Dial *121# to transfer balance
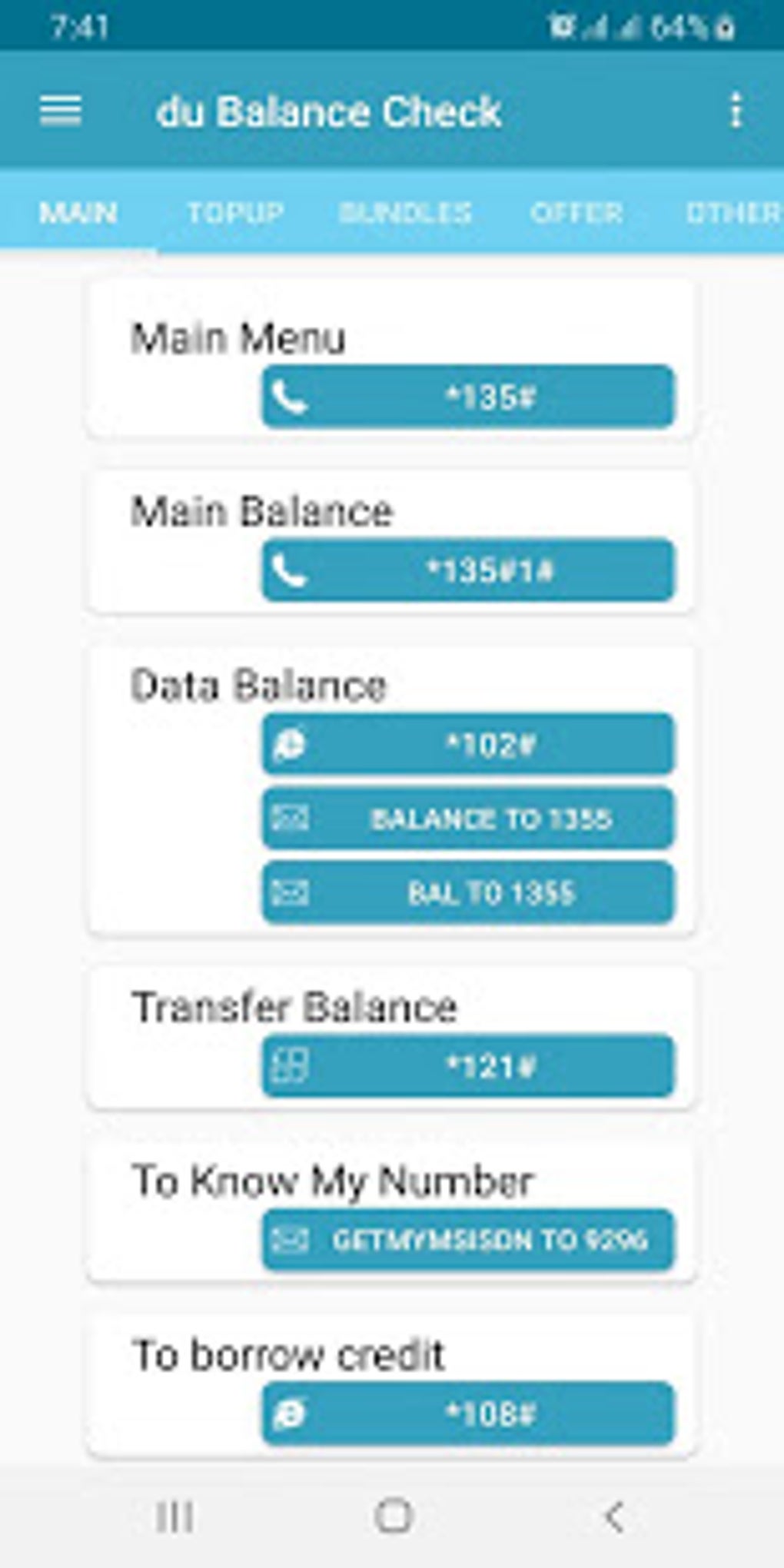The width and height of the screenshot is (784, 1568). (x=467, y=1066)
